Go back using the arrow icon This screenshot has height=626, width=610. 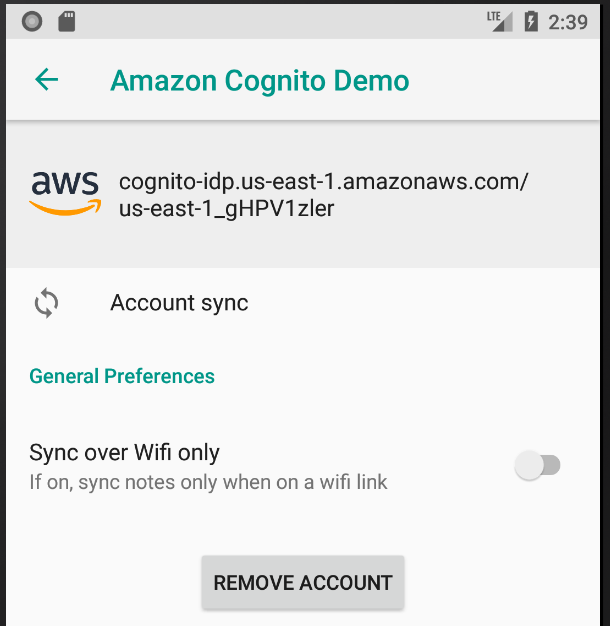coord(46,81)
